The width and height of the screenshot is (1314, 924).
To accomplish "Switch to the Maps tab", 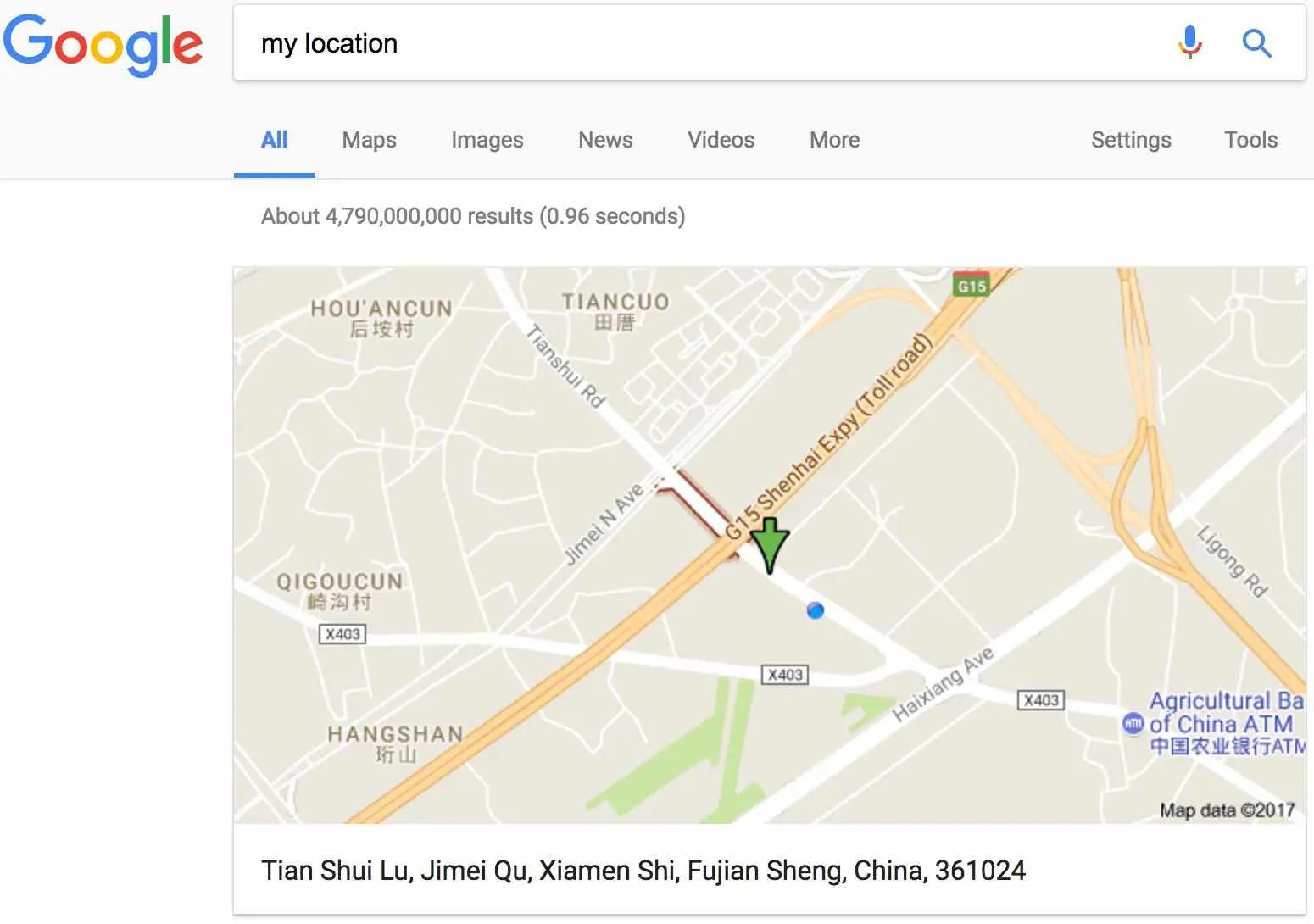I will (x=369, y=140).
